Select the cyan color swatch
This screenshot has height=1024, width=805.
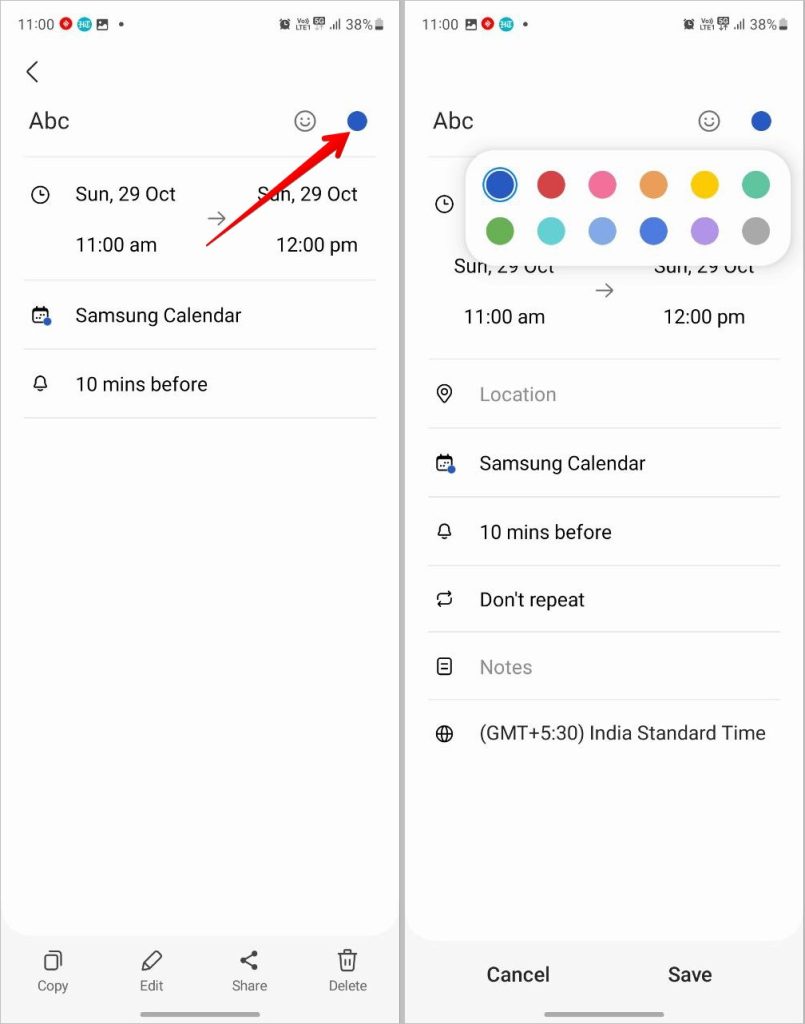(551, 232)
